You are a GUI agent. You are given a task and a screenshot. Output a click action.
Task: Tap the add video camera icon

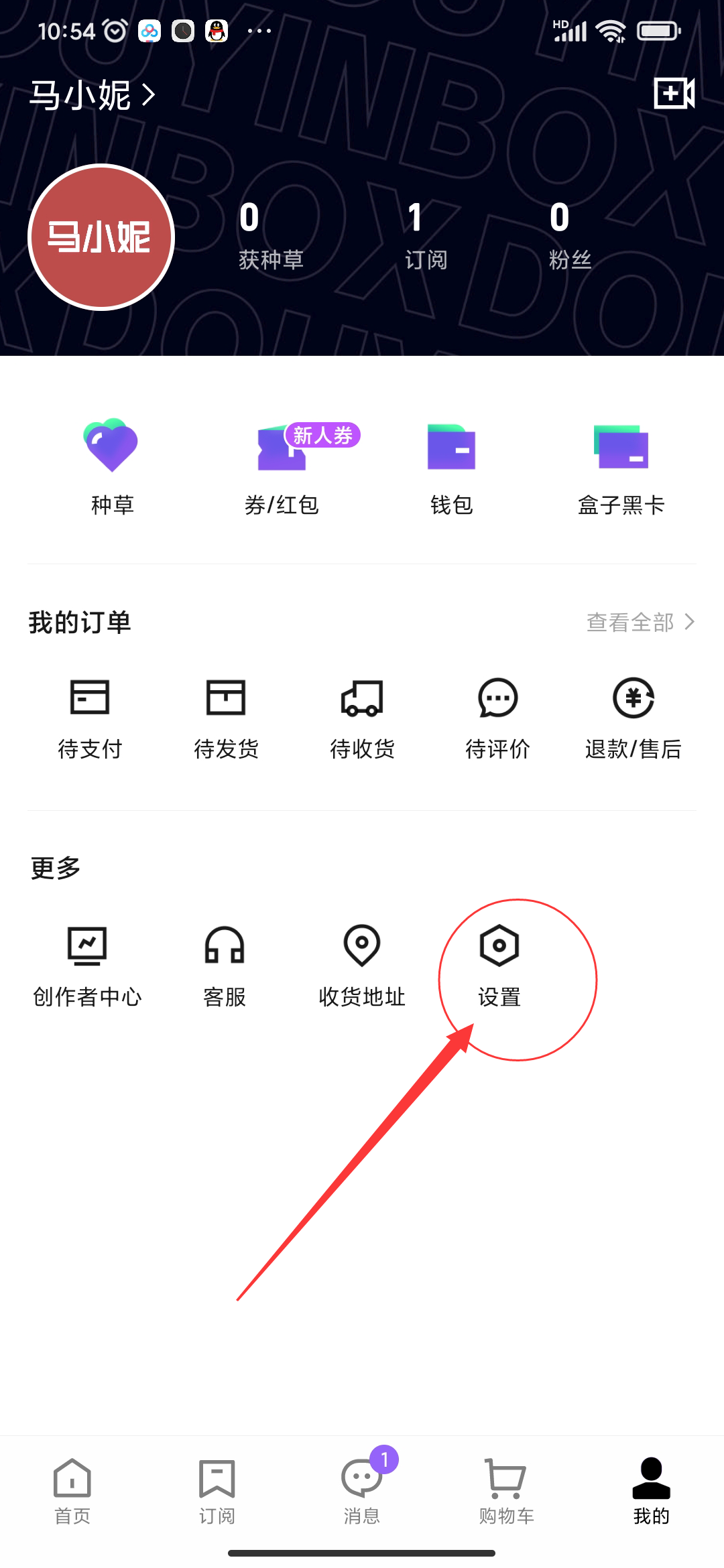pyautogui.click(x=674, y=93)
